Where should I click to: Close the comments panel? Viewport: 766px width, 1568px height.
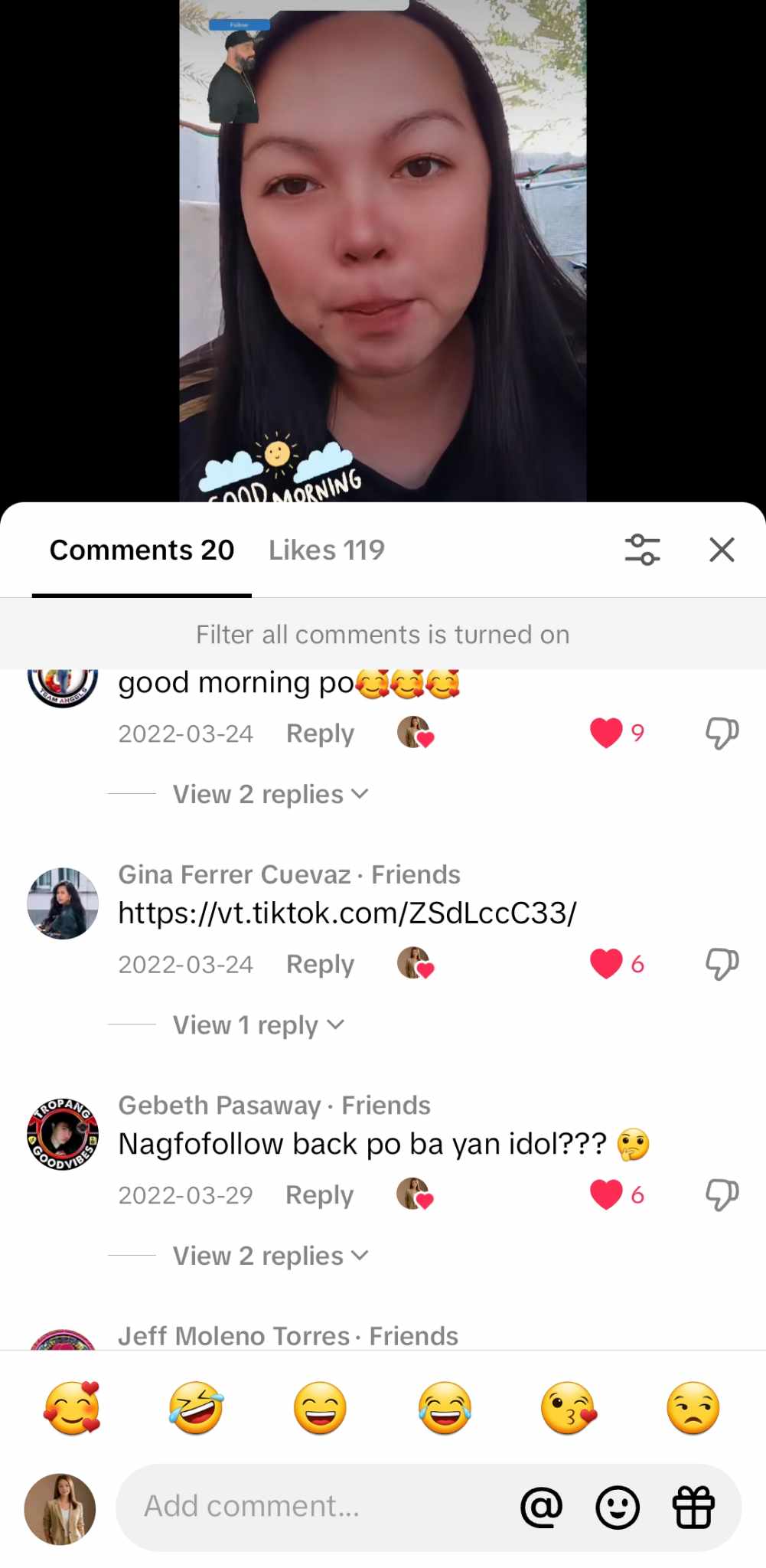click(x=722, y=550)
